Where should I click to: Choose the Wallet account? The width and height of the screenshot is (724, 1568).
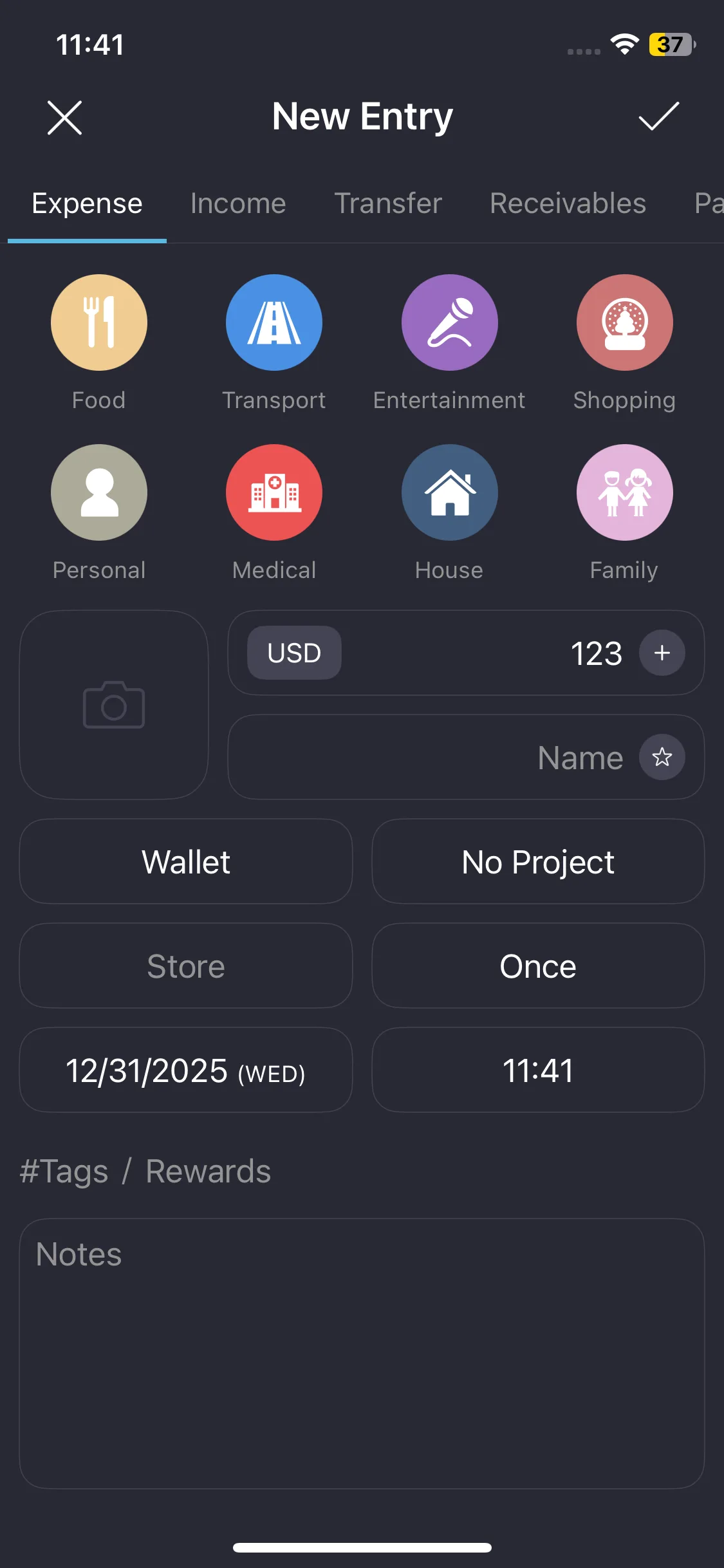[186, 861]
